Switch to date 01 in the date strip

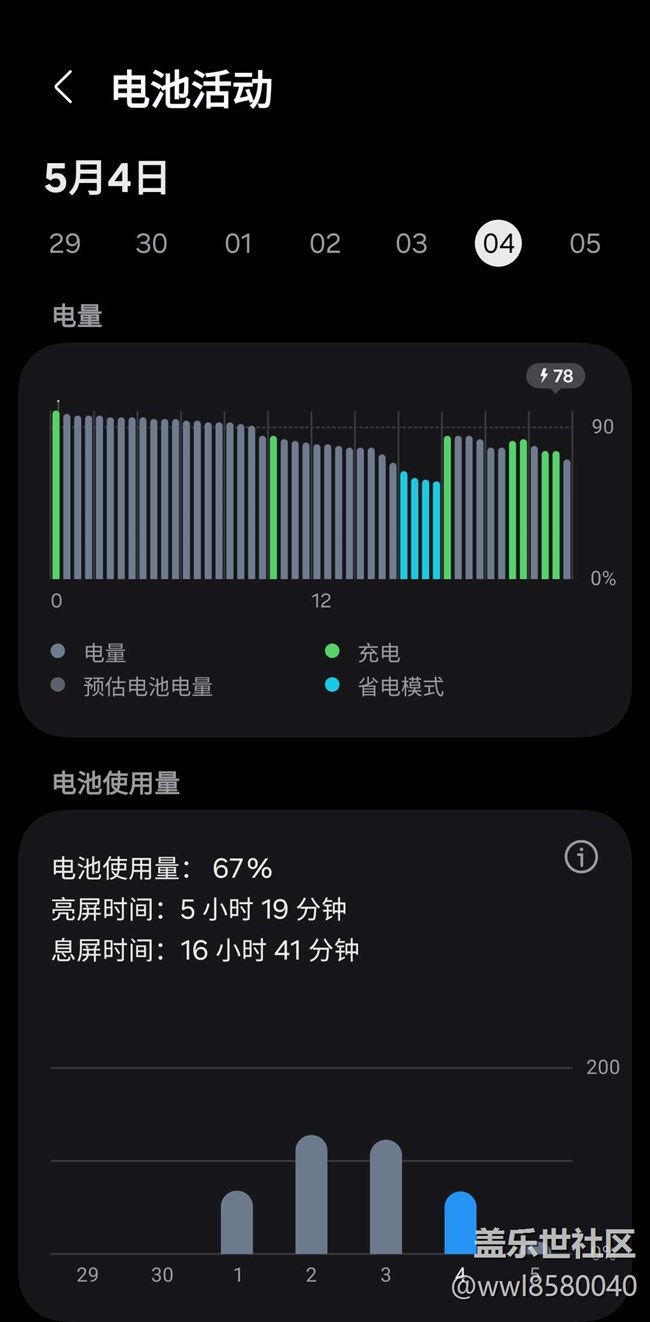pos(238,244)
